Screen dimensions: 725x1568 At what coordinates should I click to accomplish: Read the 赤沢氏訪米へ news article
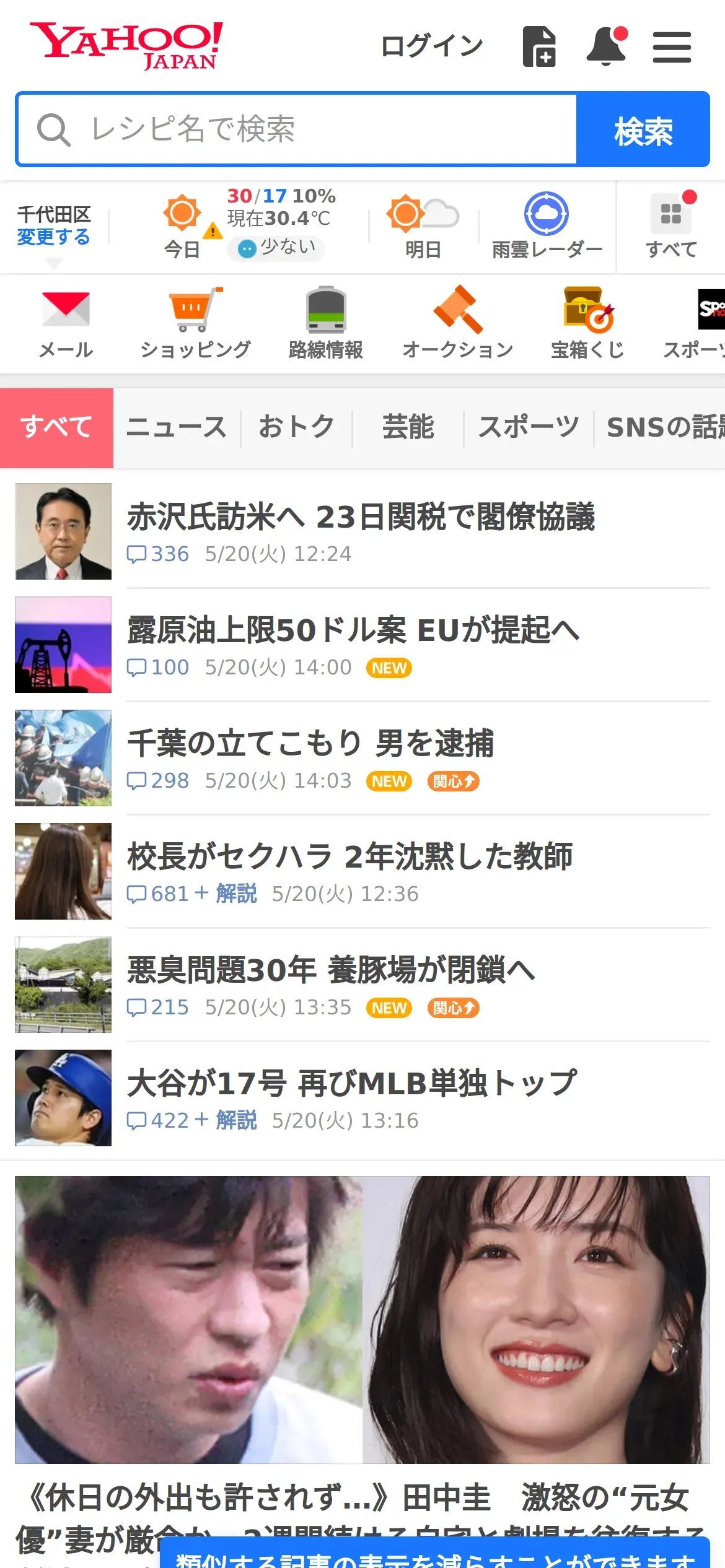[361, 517]
